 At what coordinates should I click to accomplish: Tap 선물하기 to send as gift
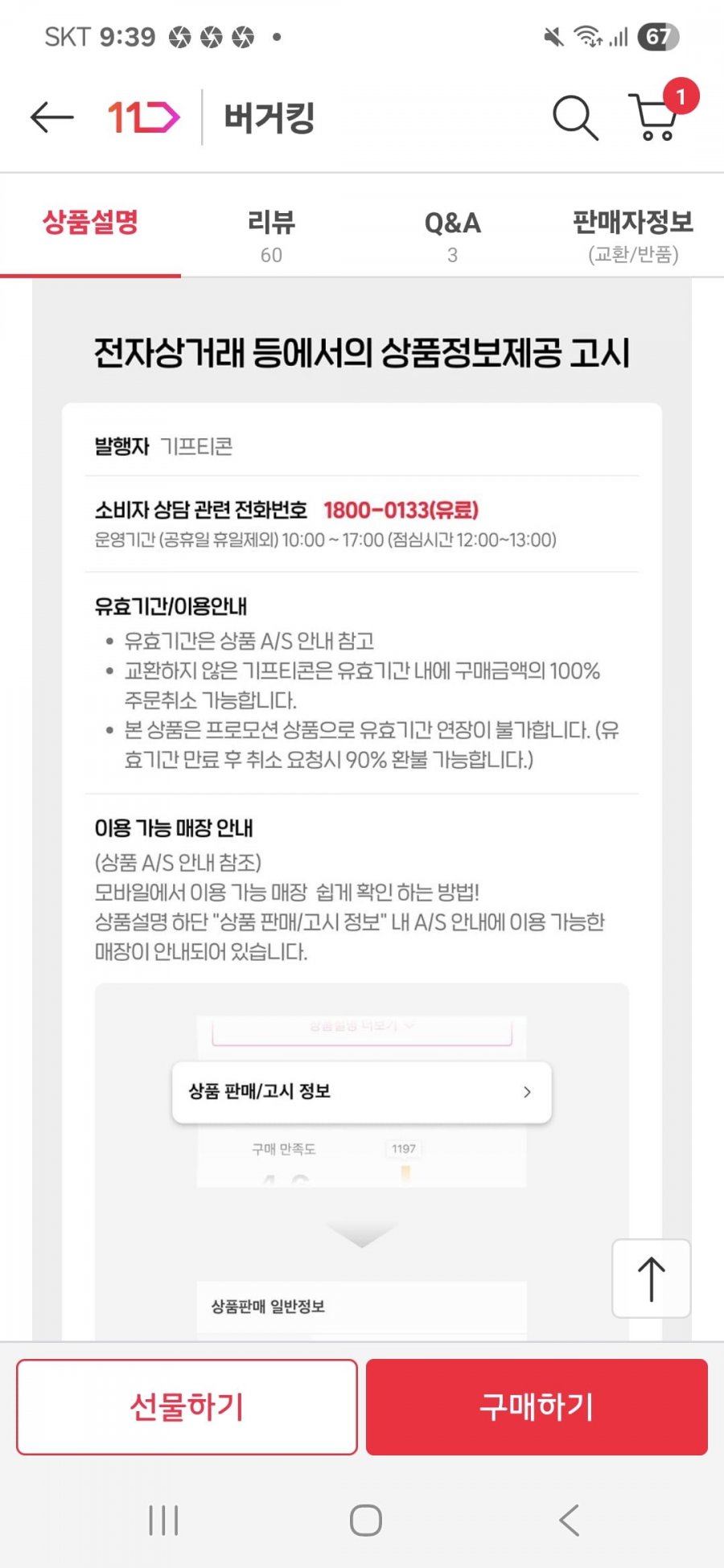(x=187, y=1407)
